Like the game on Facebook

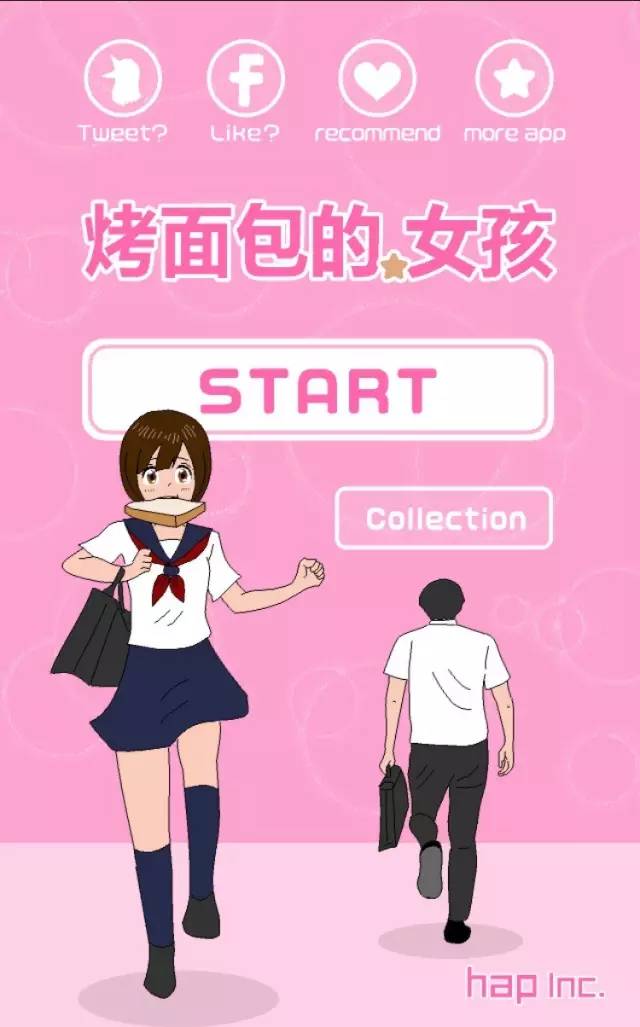pyautogui.click(x=245, y=79)
